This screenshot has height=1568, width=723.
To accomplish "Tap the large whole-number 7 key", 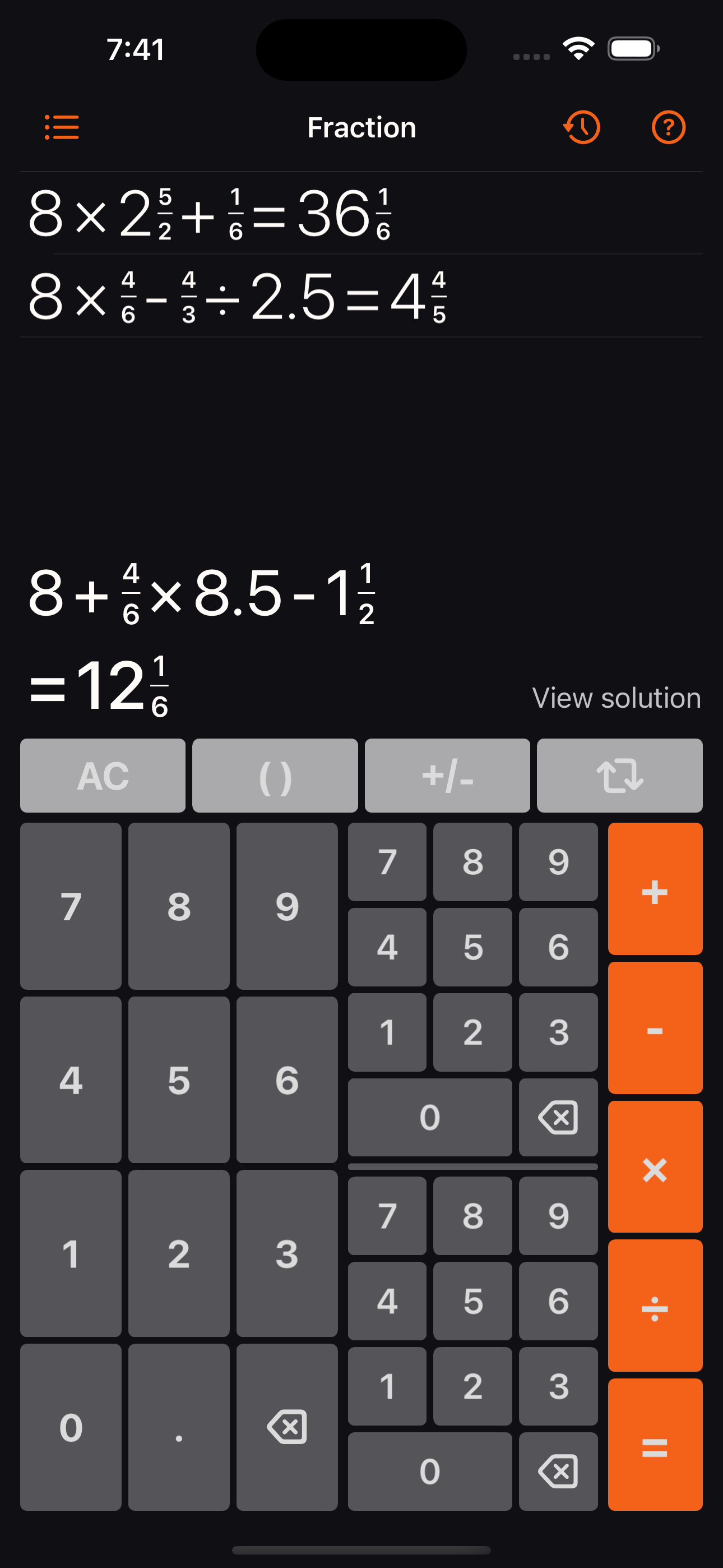I will click(x=71, y=906).
